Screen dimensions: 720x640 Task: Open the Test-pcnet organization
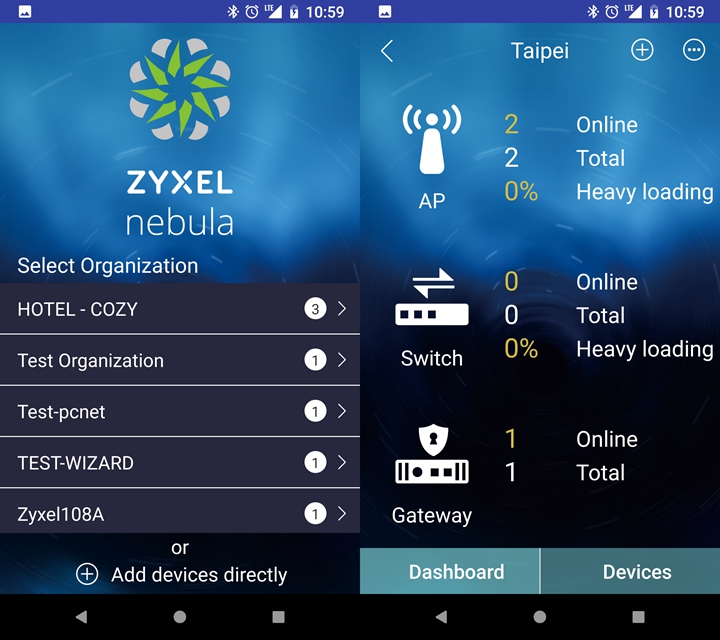point(180,411)
